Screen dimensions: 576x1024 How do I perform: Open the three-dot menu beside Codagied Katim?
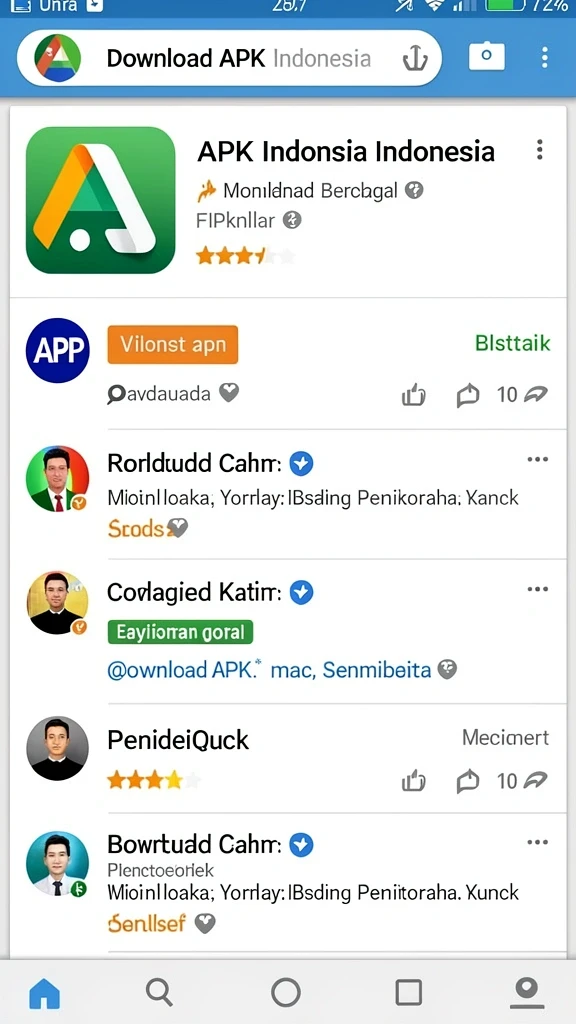(x=537, y=589)
